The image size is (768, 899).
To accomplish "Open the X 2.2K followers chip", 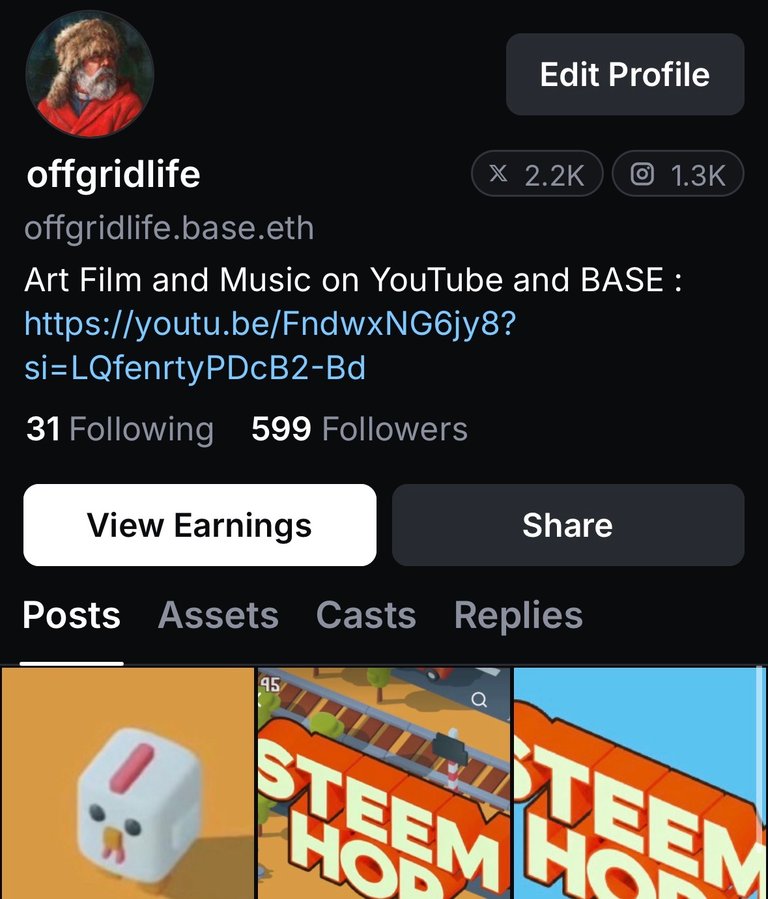I will click(x=538, y=175).
